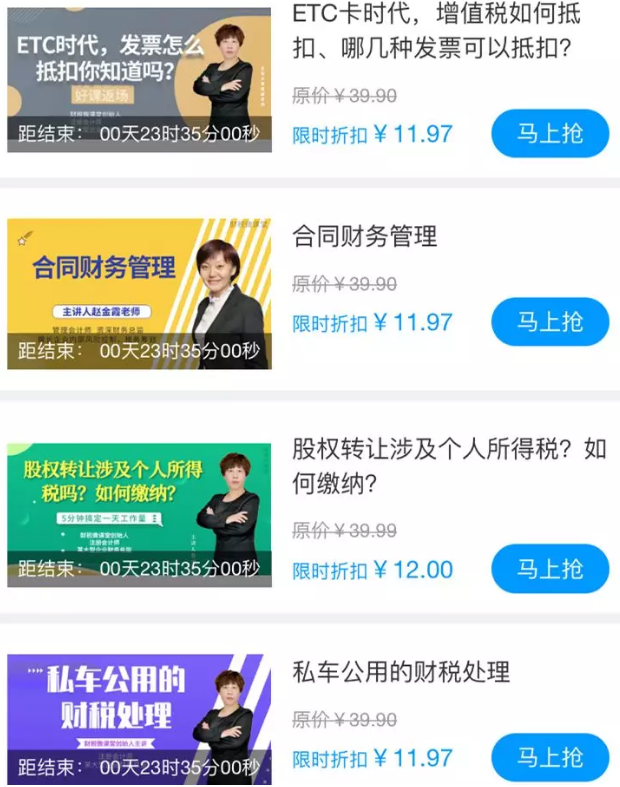Grab the 合同财务管理 course with 马上抢

pos(549,322)
